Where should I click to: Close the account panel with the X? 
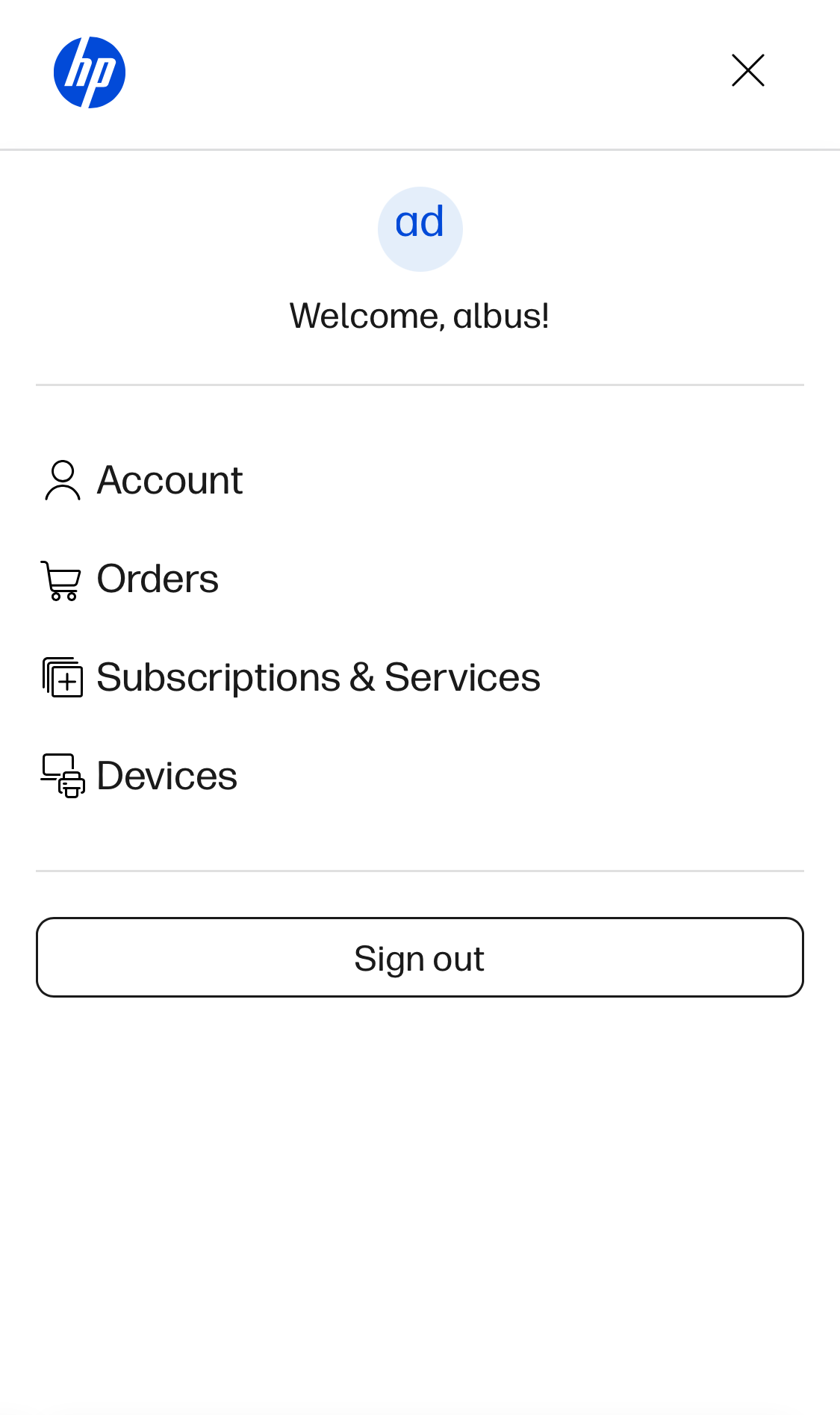tap(747, 70)
